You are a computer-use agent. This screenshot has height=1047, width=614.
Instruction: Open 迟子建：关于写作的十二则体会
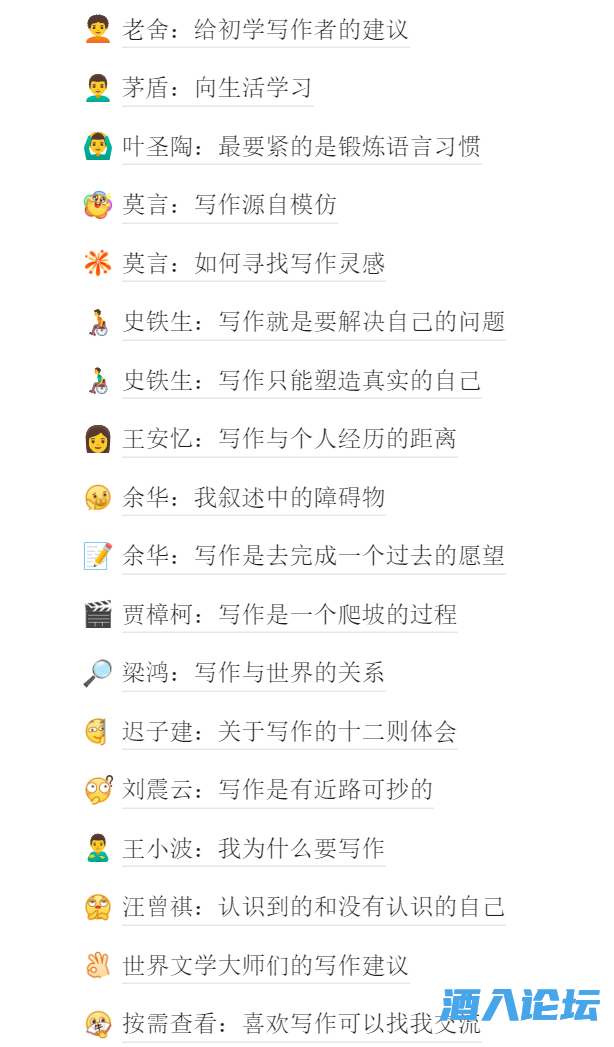(x=289, y=732)
